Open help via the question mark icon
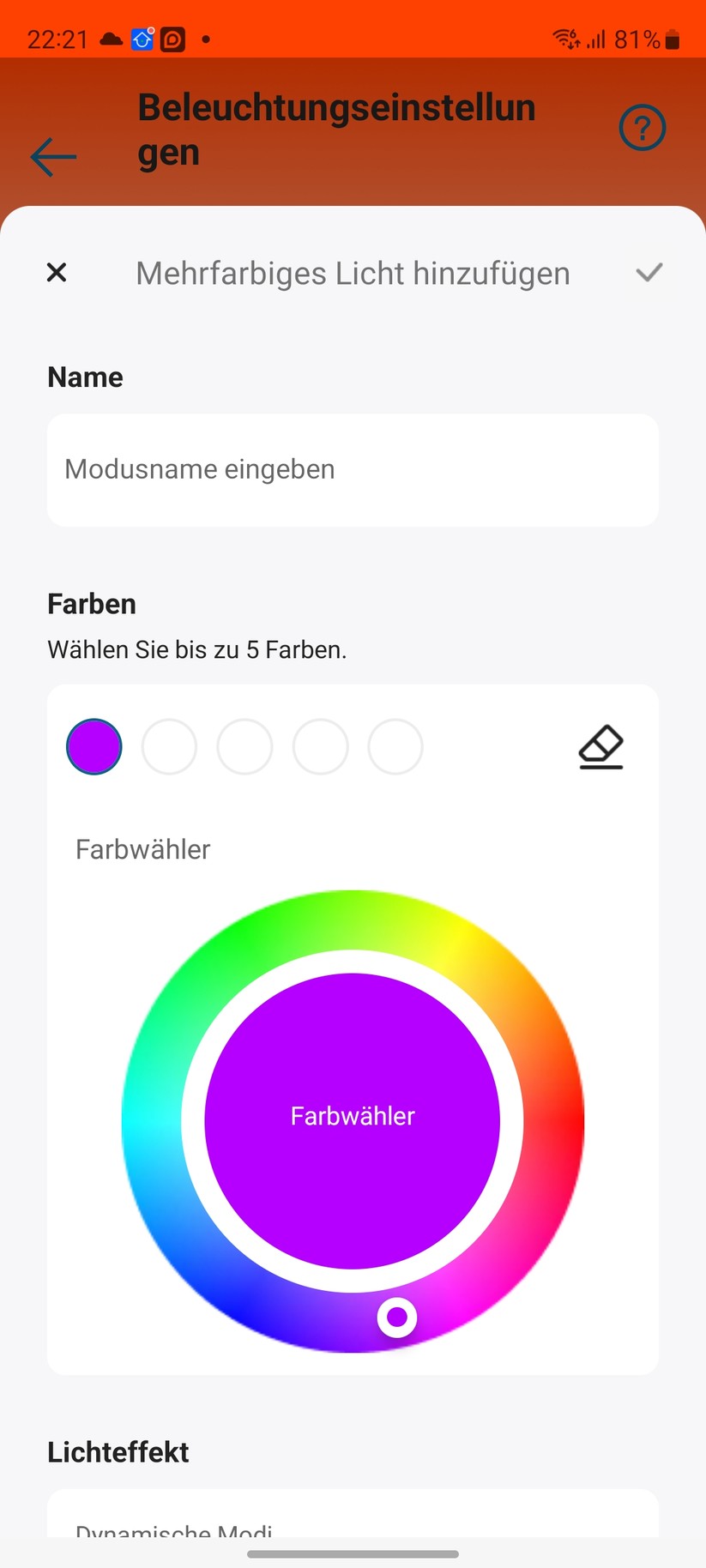The image size is (706, 1568). [x=642, y=127]
